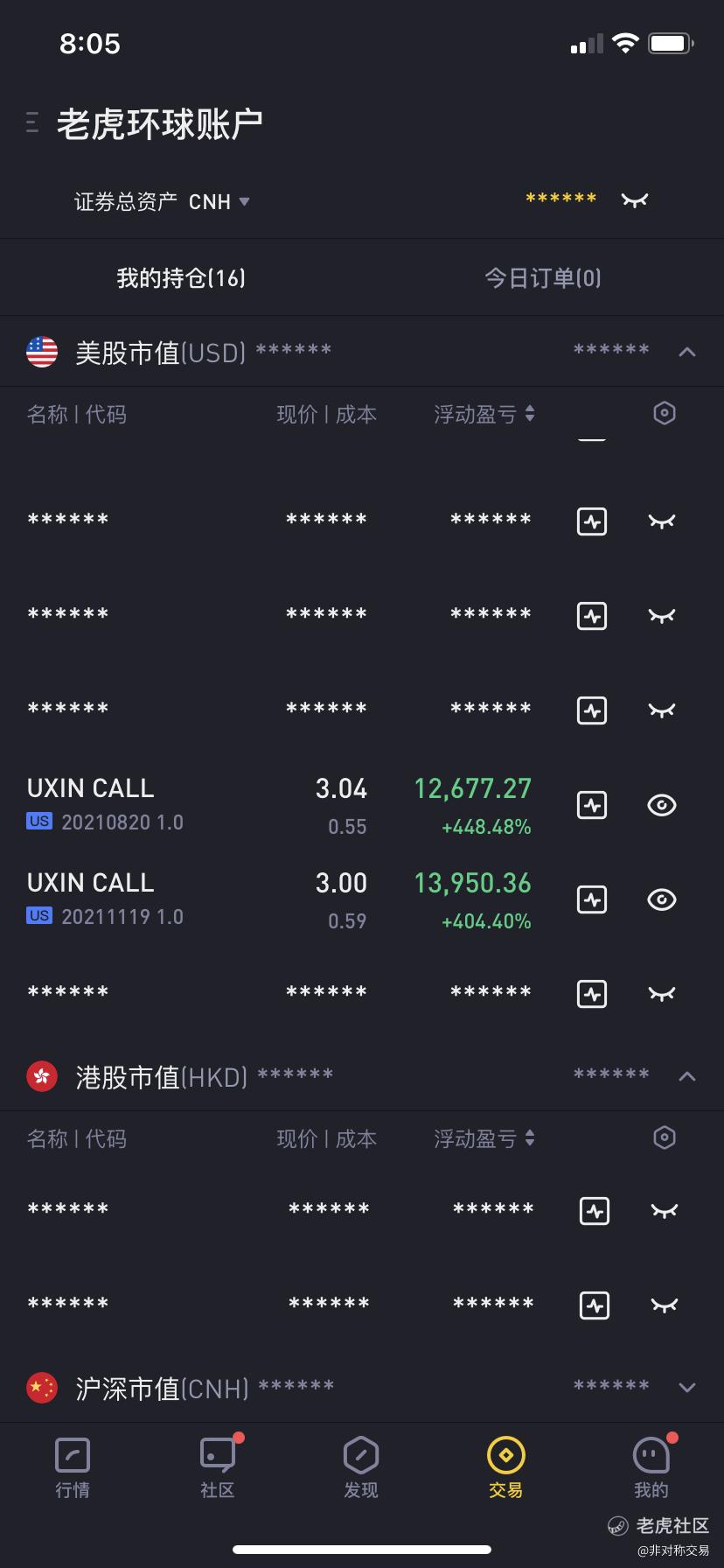Viewport: 724px width, 1568px height.
Task: Switch to 今日订单 tab
Action: [542, 278]
